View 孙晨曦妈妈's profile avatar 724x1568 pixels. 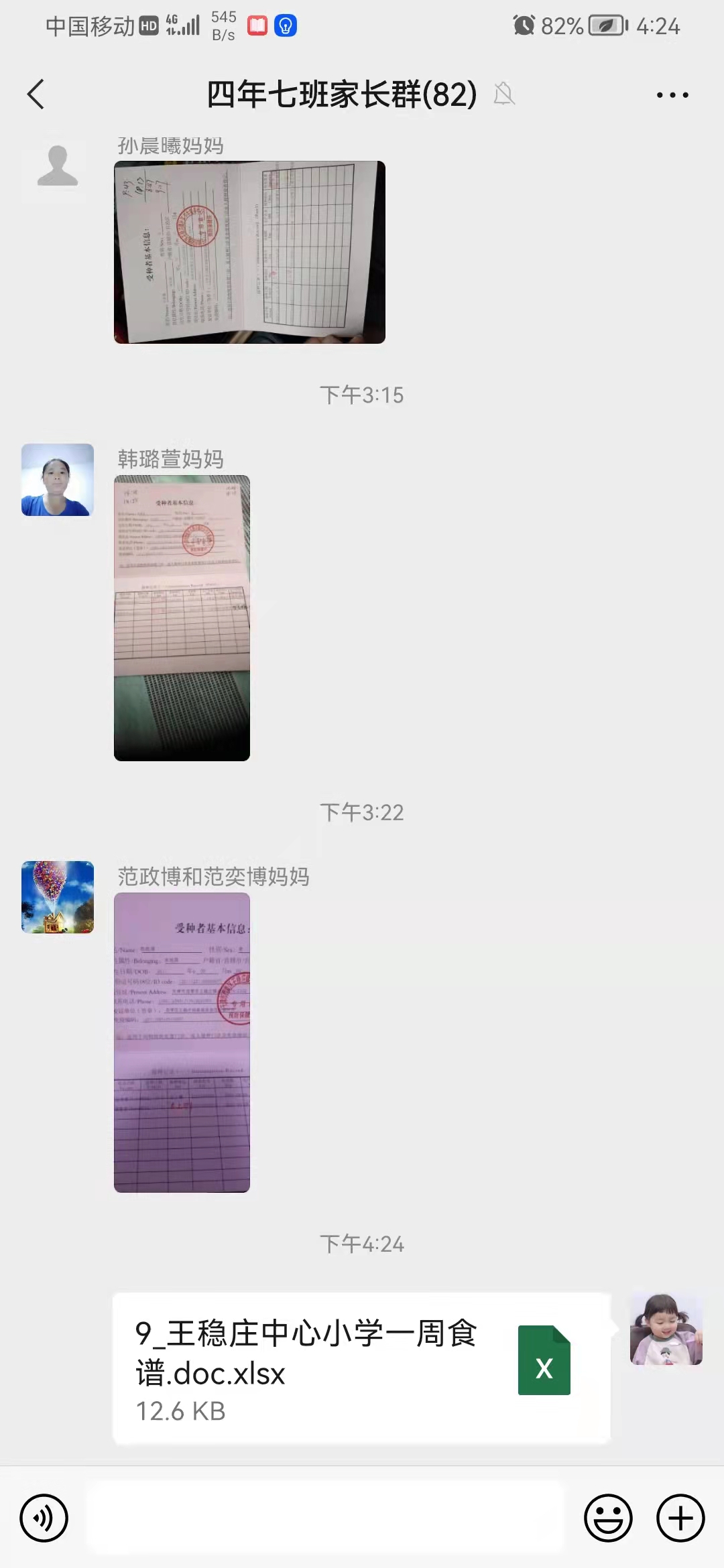pyautogui.click(x=58, y=166)
